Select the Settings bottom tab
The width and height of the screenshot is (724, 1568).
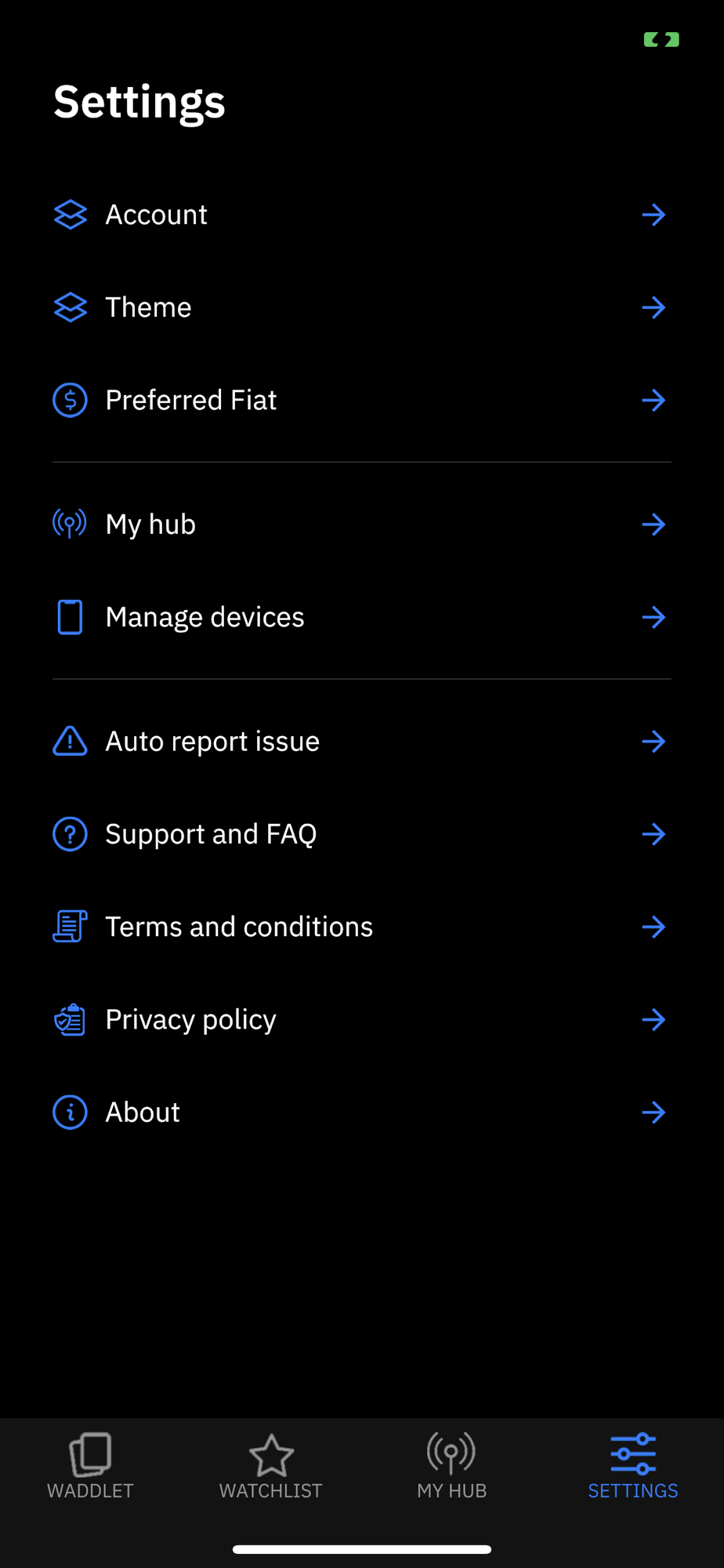[633, 1466]
